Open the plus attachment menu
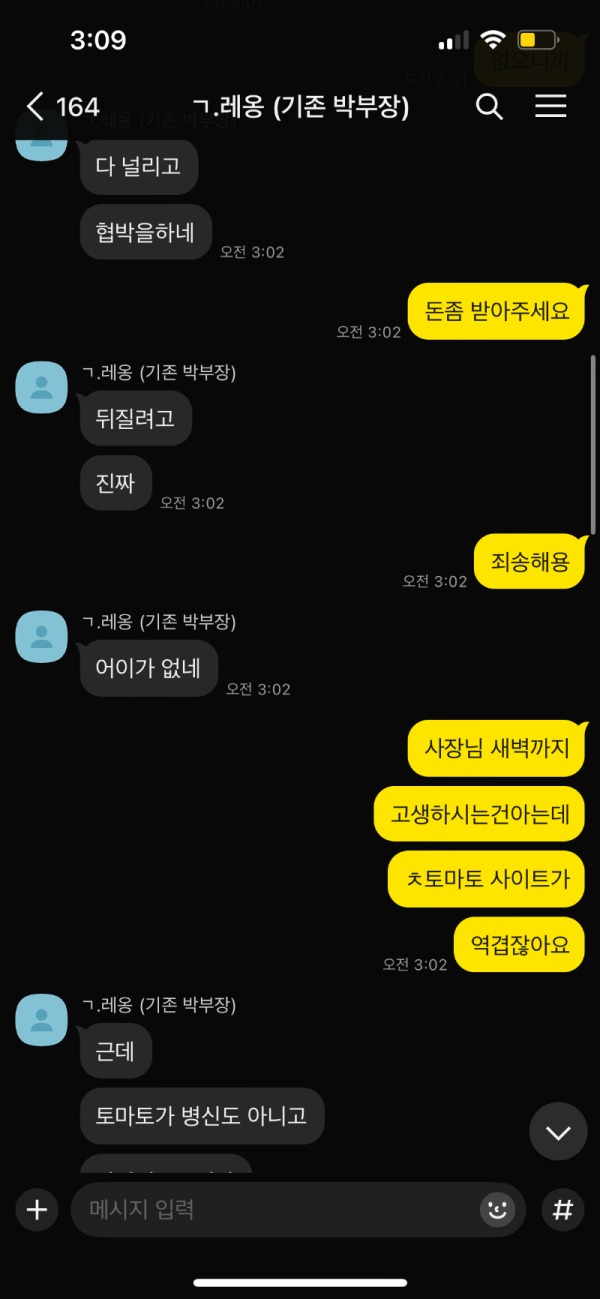Image resolution: width=600 pixels, height=1299 pixels. 37,1210
